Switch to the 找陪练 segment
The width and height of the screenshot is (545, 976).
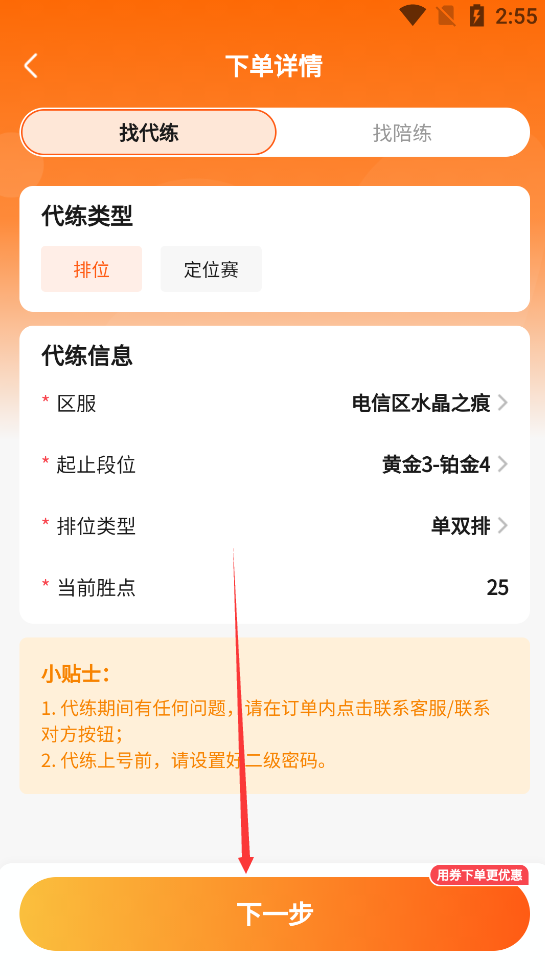point(402,133)
